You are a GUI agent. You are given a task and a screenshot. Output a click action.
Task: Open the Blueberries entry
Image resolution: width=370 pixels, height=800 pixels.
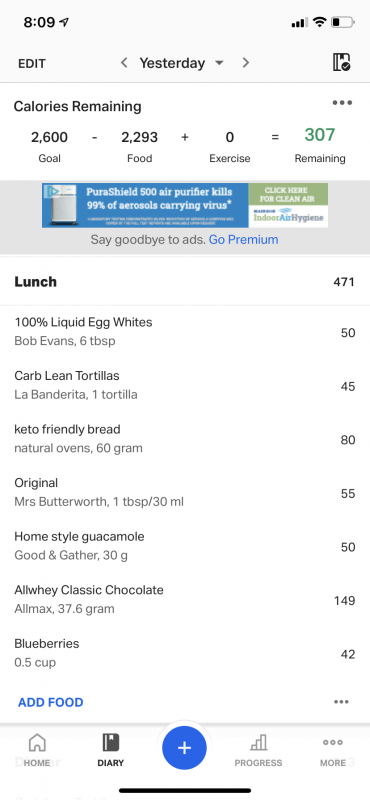(x=185, y=654)
